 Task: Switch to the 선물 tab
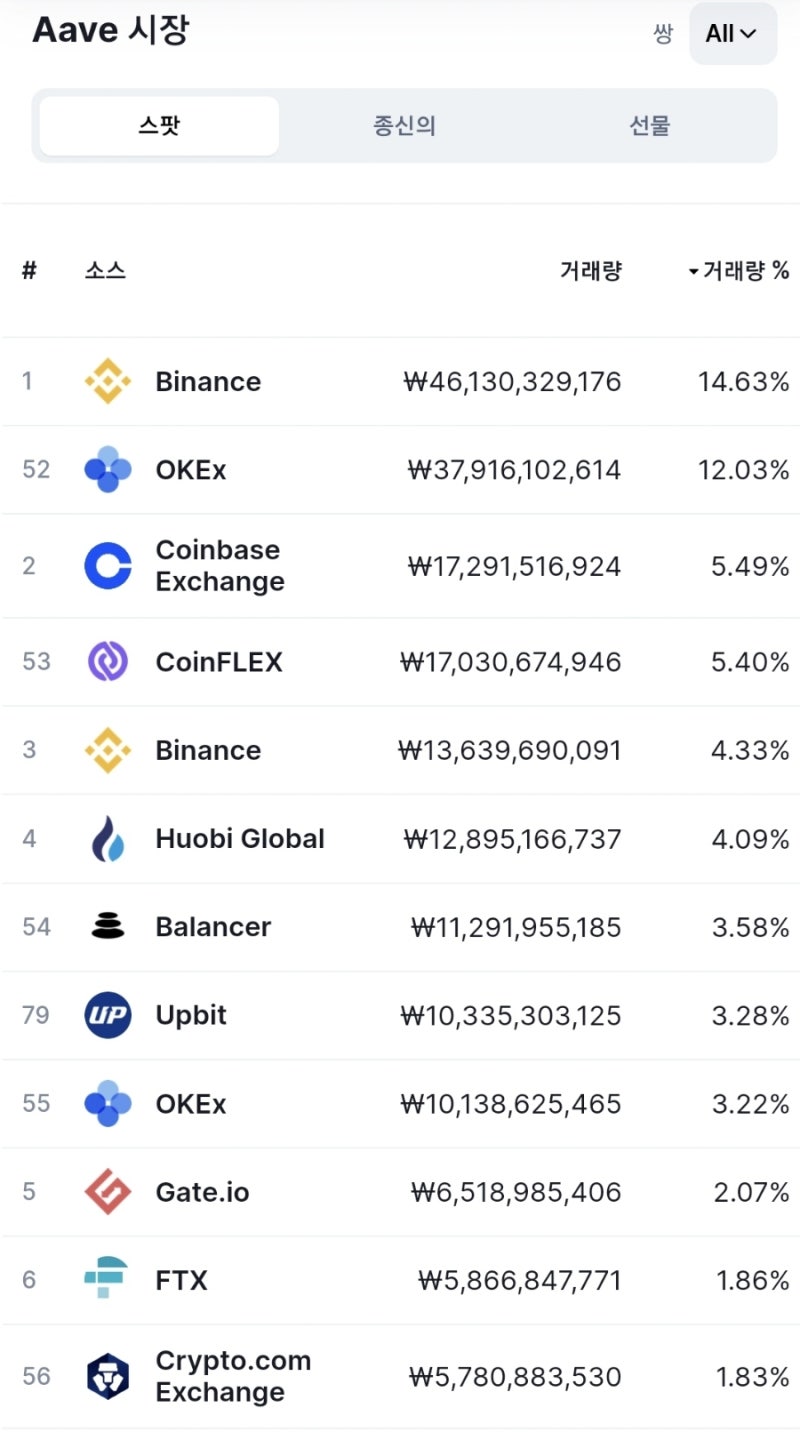tap(649, 126)
